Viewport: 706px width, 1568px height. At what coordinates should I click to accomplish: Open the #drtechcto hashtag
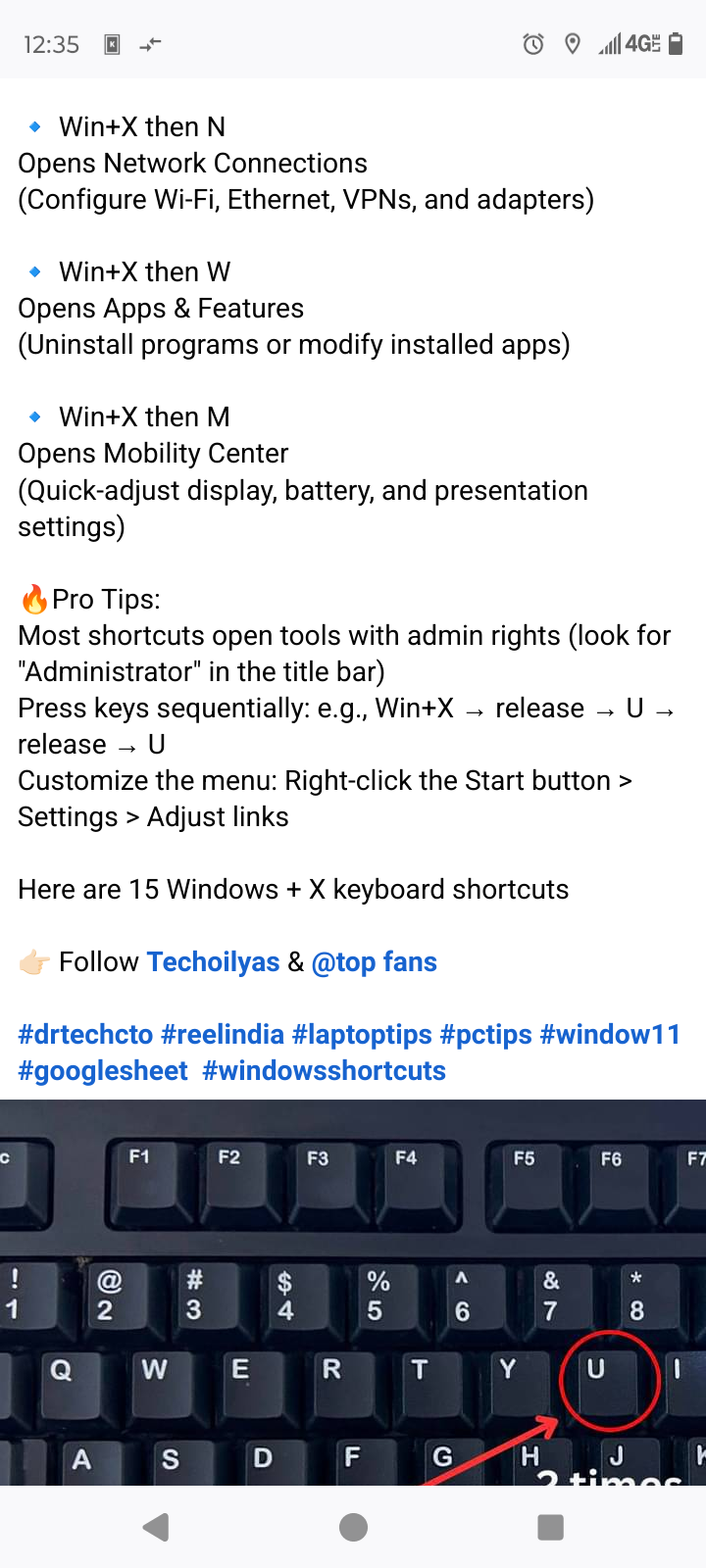(85, 1035)
